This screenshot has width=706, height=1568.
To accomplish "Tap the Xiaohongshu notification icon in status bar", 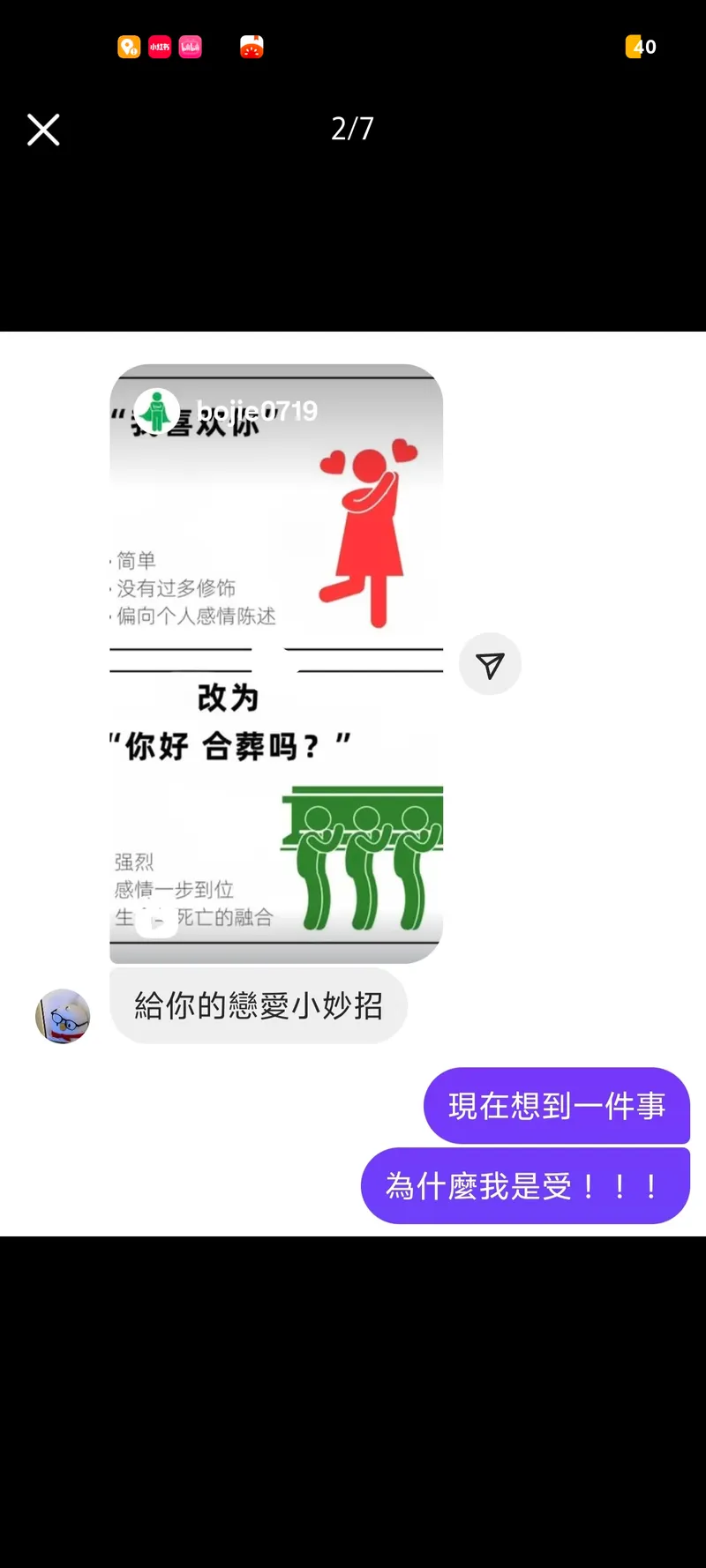I will point(159,47).
